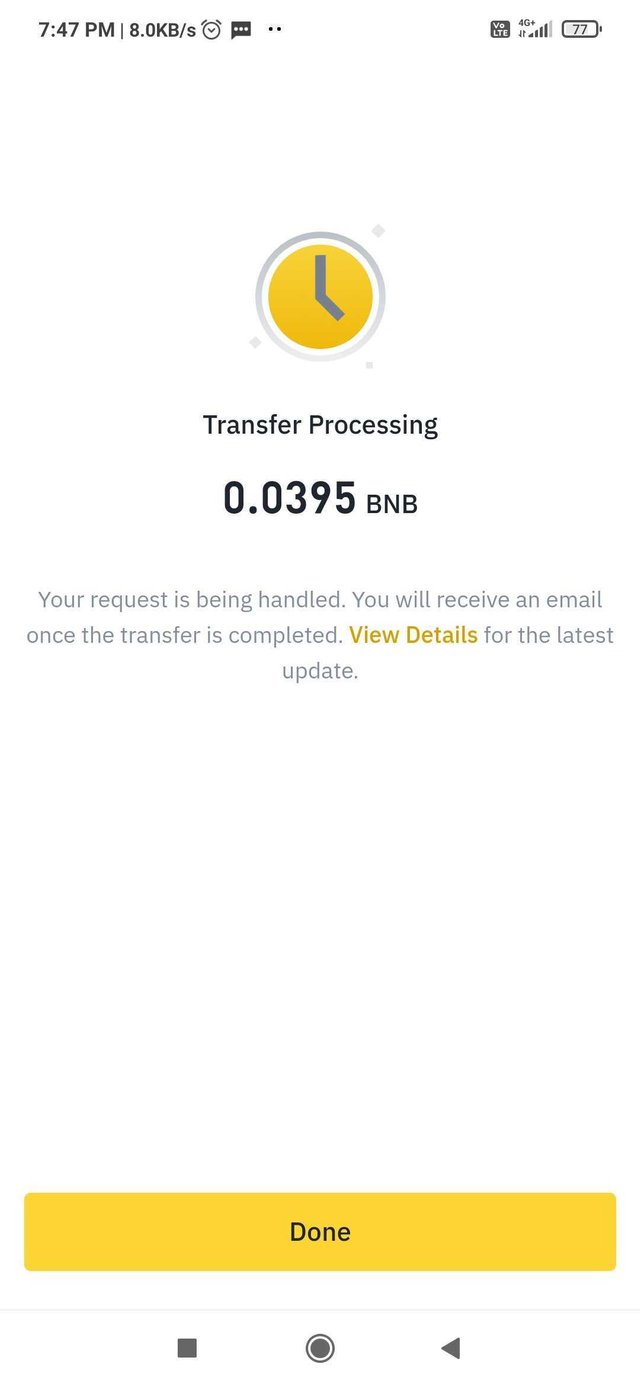The image size is (640, 1387).
Task: Open the View Details link
Action: (x=413, y=635)
